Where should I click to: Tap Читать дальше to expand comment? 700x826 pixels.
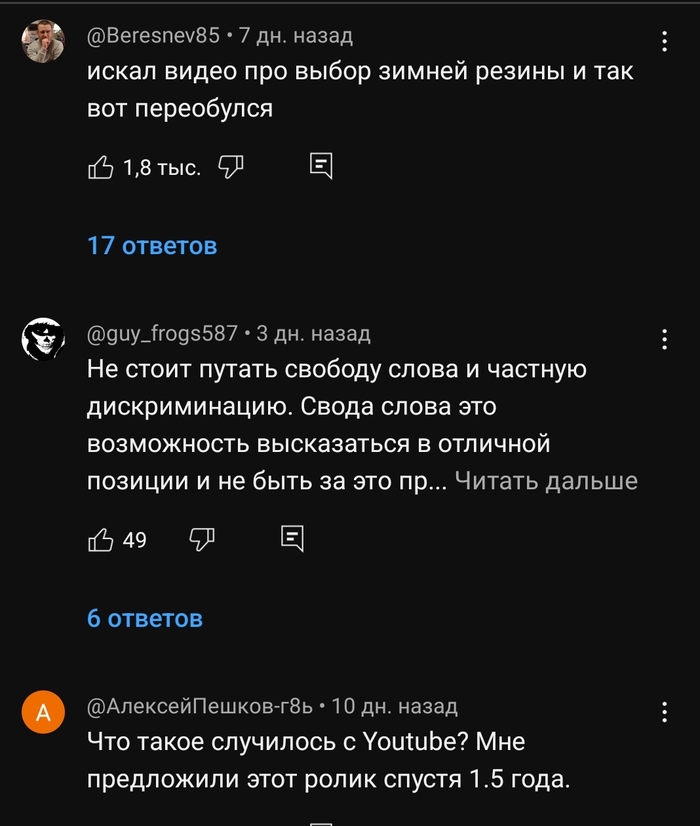pyautogui.click(x=546, y=480)
